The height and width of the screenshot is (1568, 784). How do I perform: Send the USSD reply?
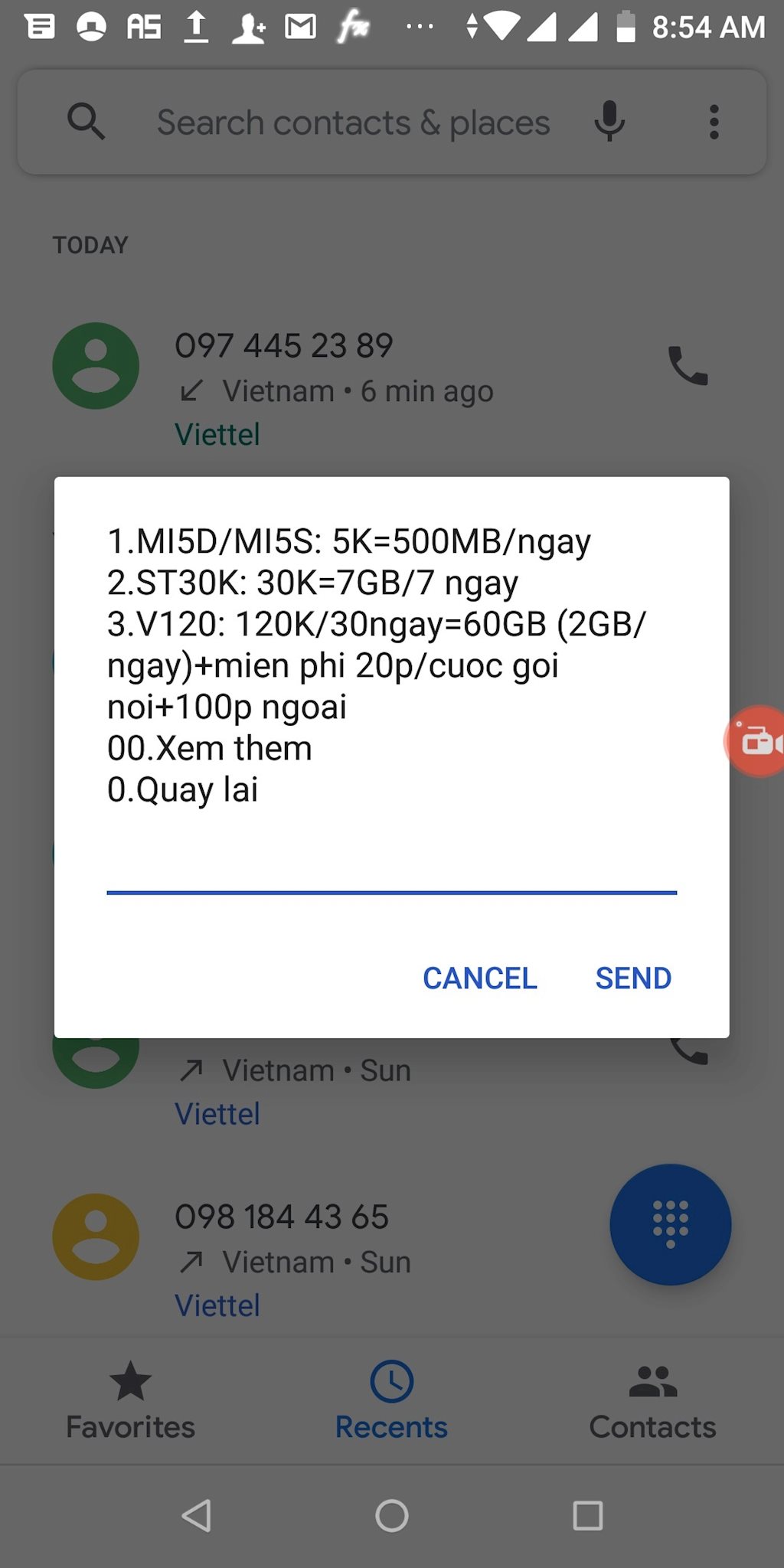(633, 978)
